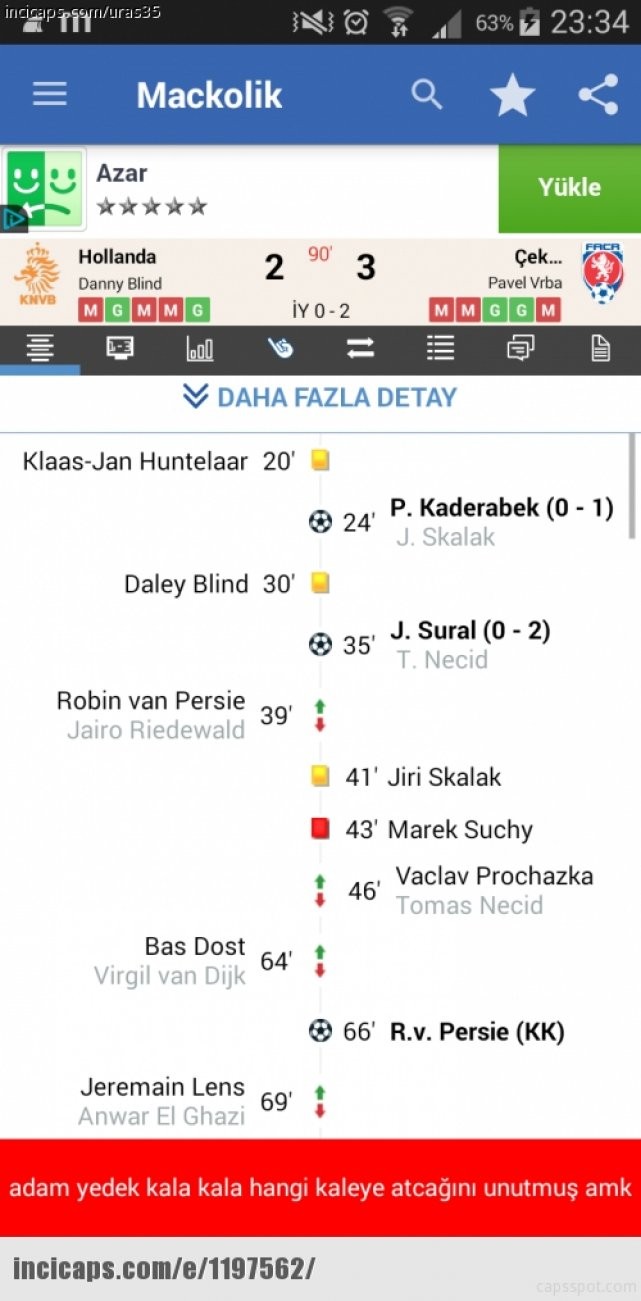Switch to the statistics bar-chart tab

coord(200,348)
